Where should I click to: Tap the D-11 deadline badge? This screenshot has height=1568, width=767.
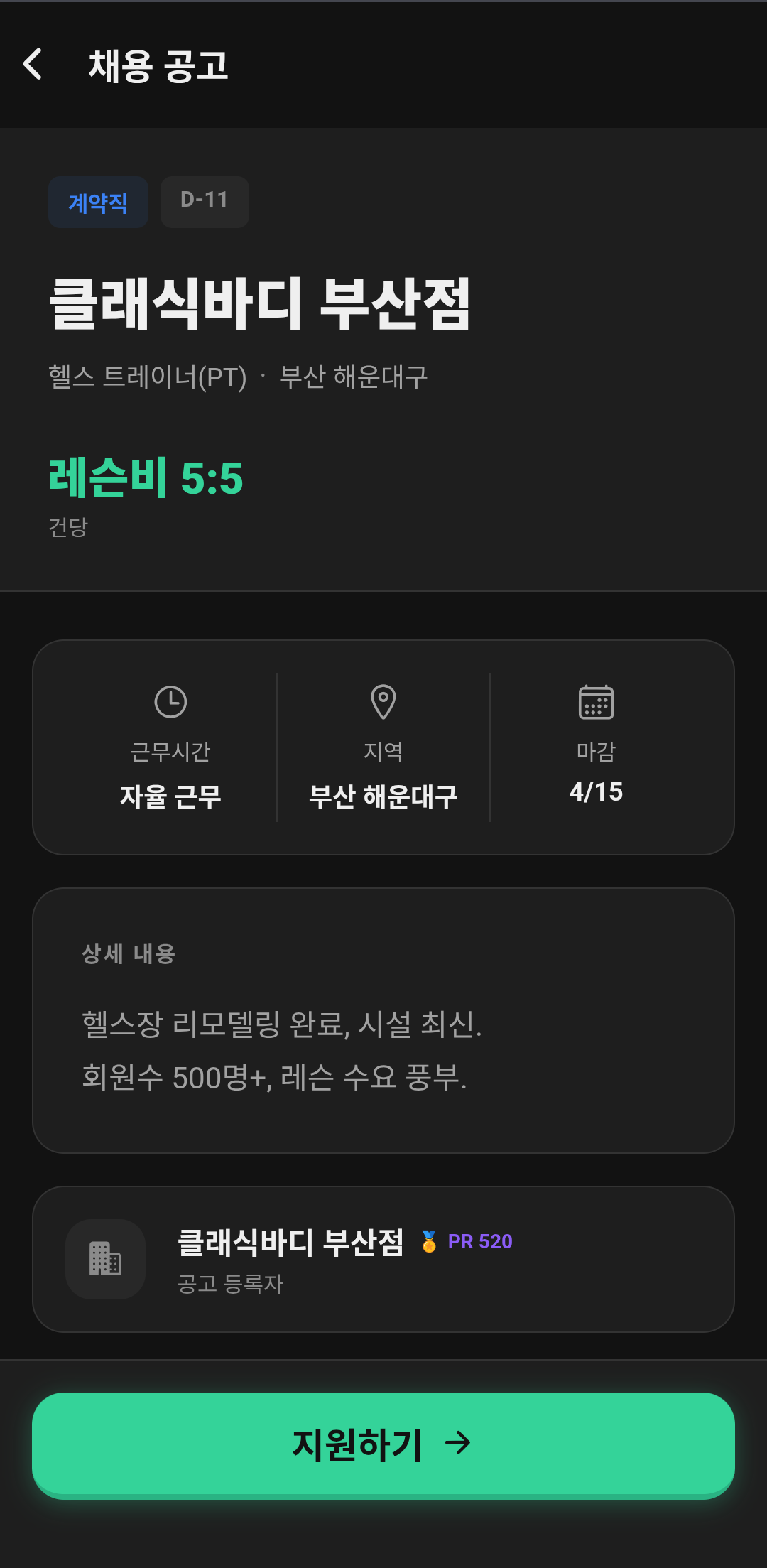point(205,202)
